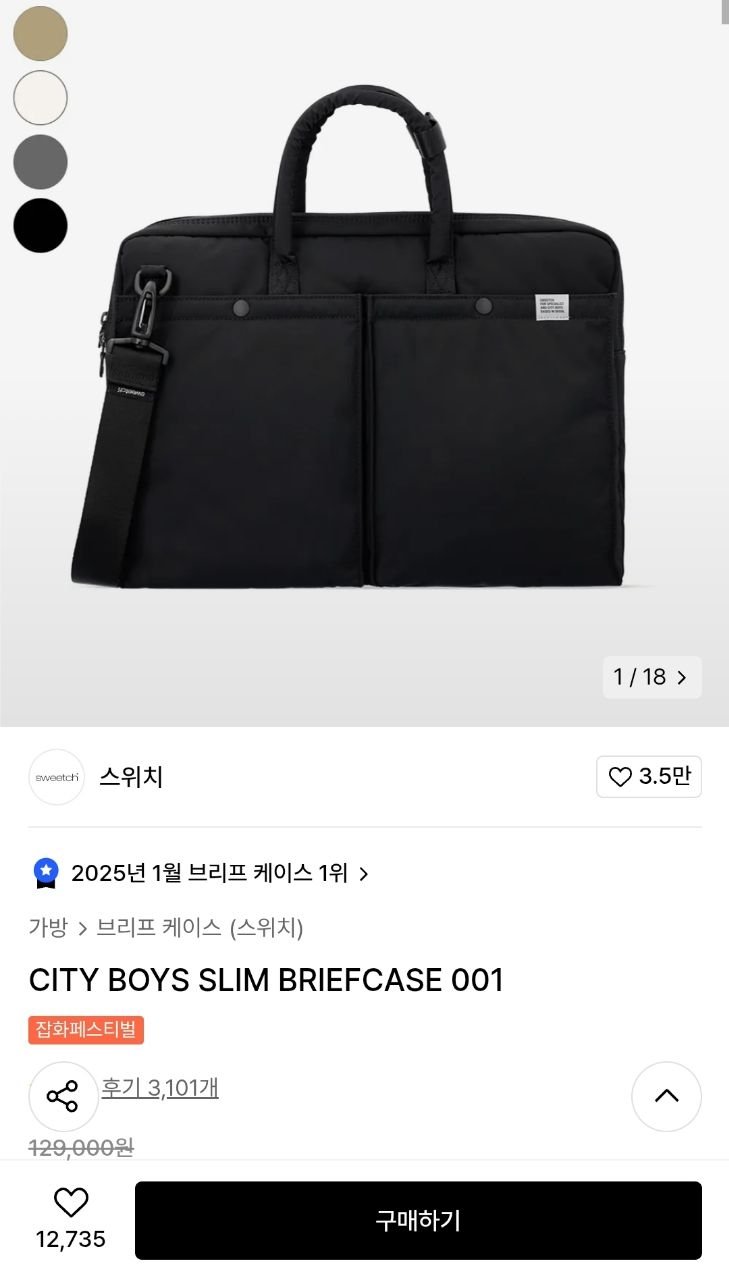Open 2025년 1월 브리프 케이스 1위 ranking
Image resolution: width=729 pixels, height=1280 pixels.
coord(210,873)
